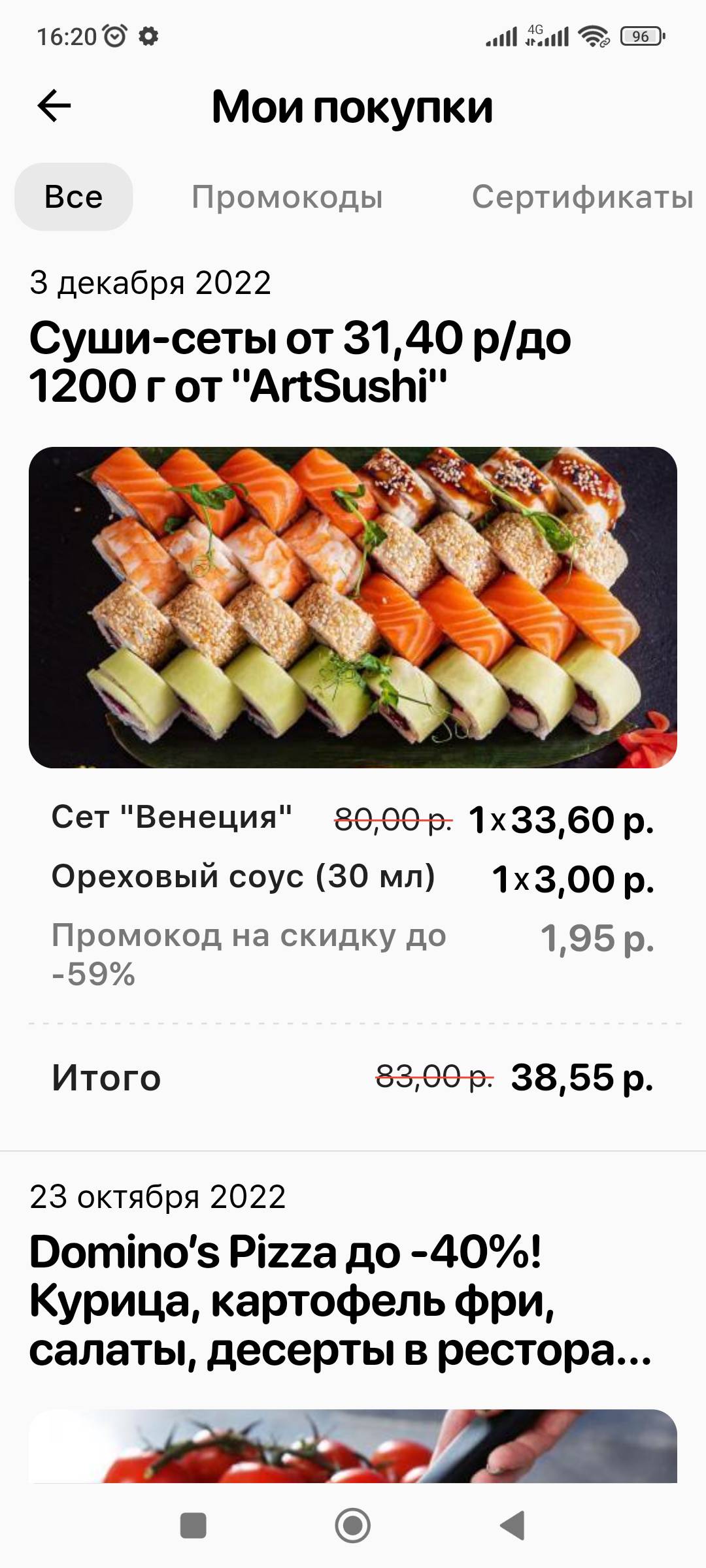Open the ArtSushi sushi-sets purchase title
This screenshot has height=1568, width=706.
[301, 362]
